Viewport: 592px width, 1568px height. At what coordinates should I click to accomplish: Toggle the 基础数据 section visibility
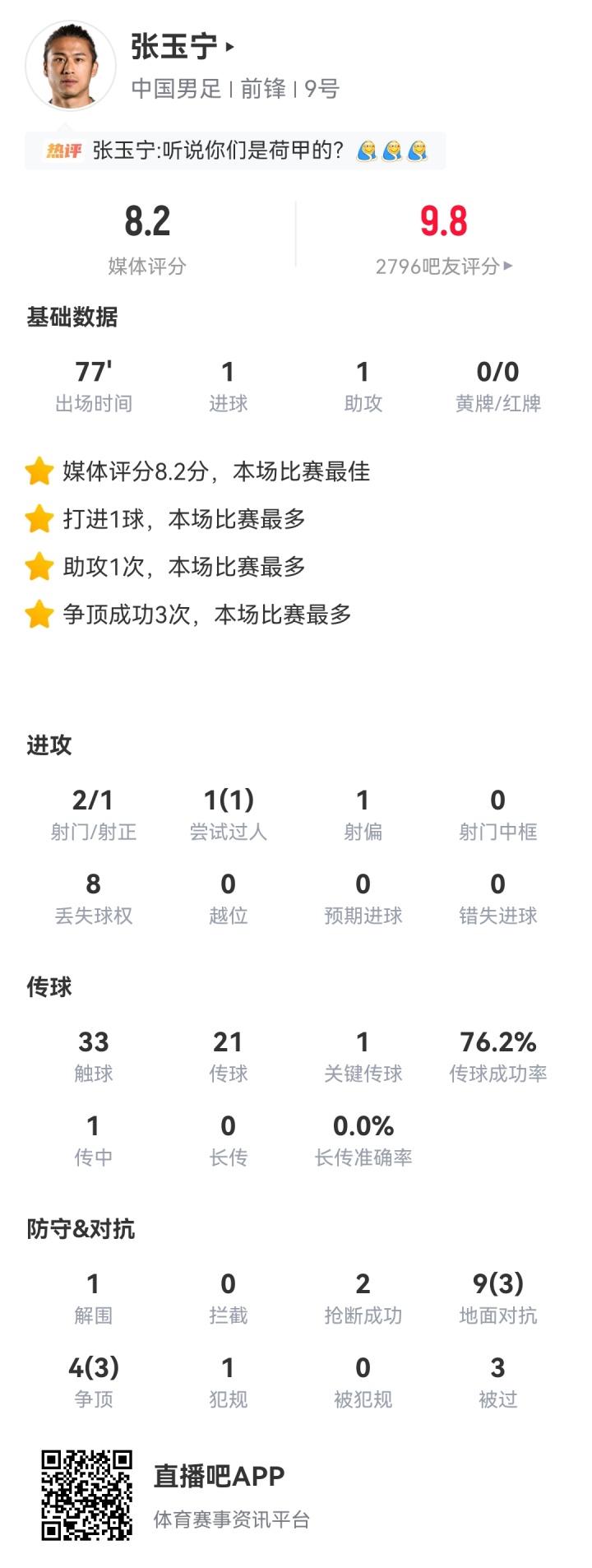coord(72,318)
